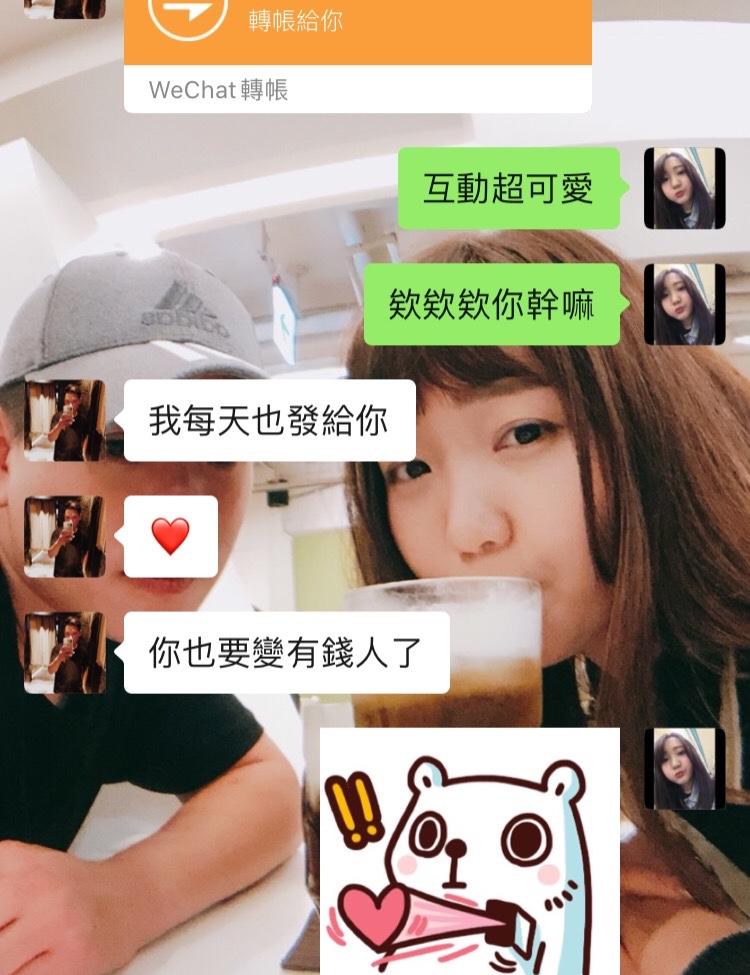Tap the avatar beside the bear sticker
Screen dimensions: 750x975
pyautogui.click(x=684, y=769)
